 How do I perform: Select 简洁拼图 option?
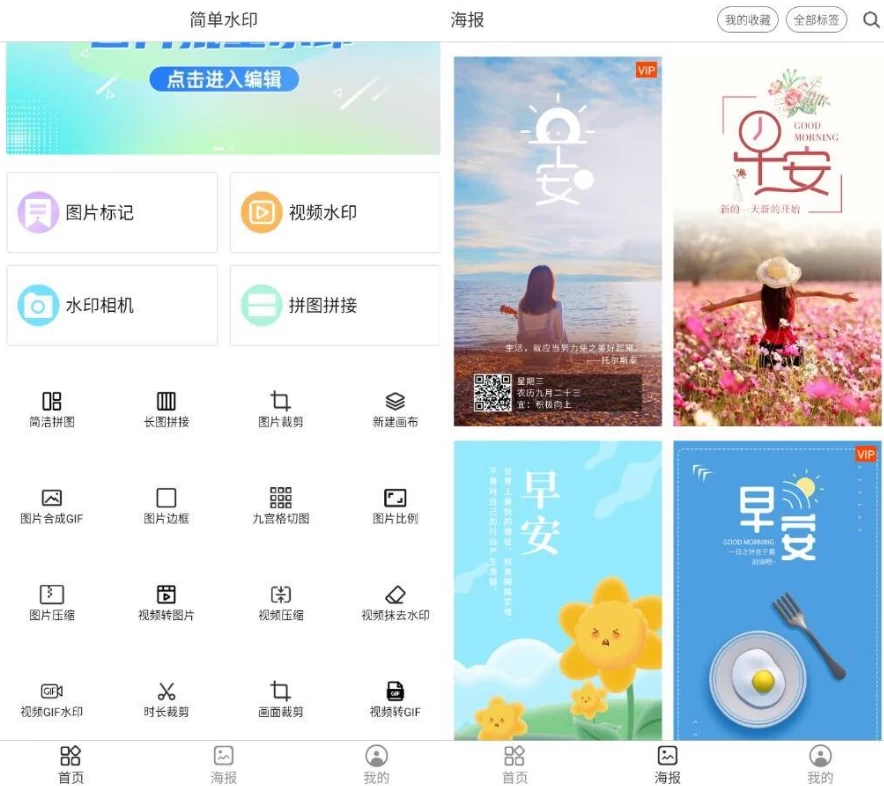pos(52,409)
